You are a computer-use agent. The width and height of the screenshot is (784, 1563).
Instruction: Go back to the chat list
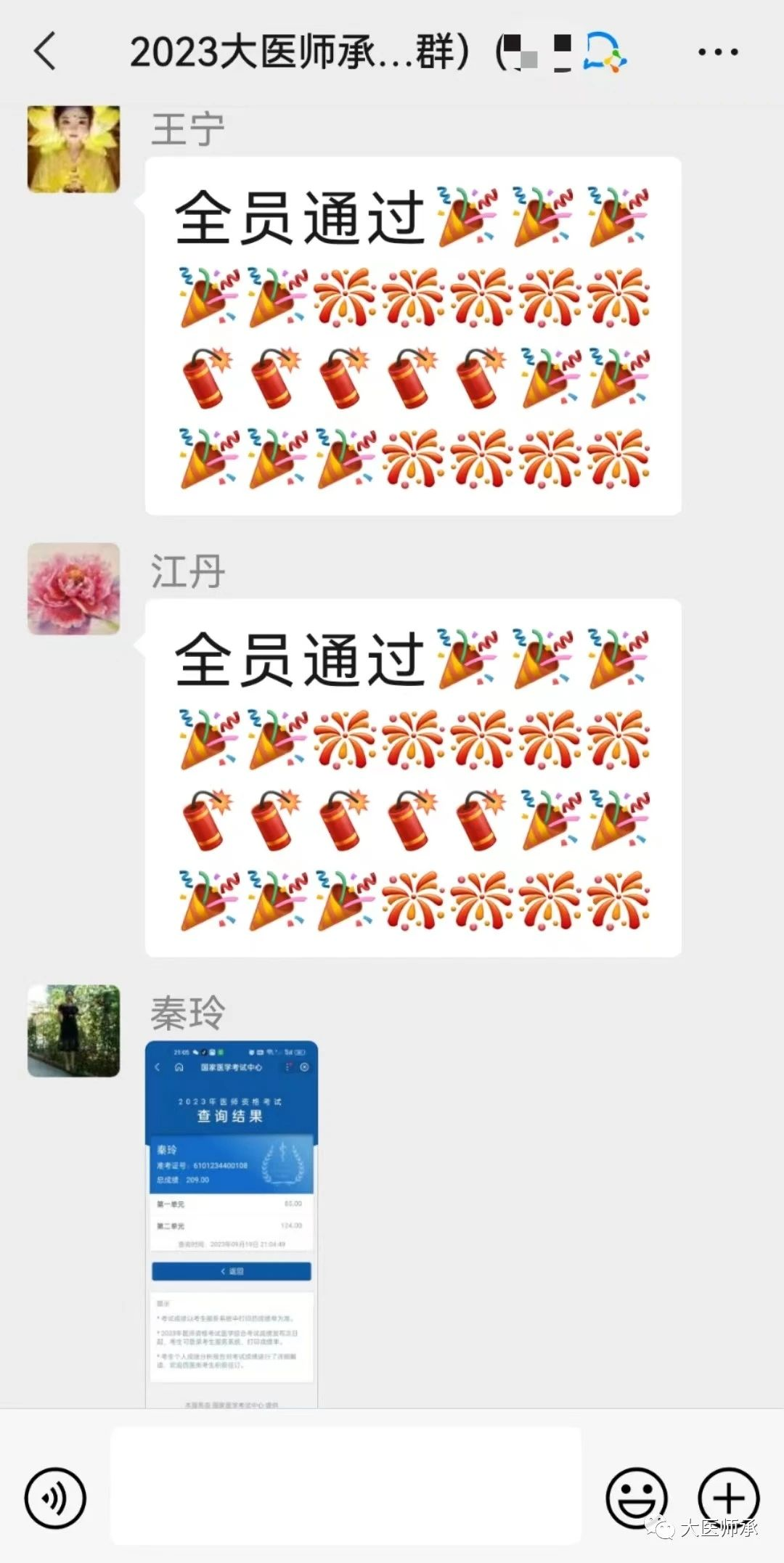[x=45, y=52]
